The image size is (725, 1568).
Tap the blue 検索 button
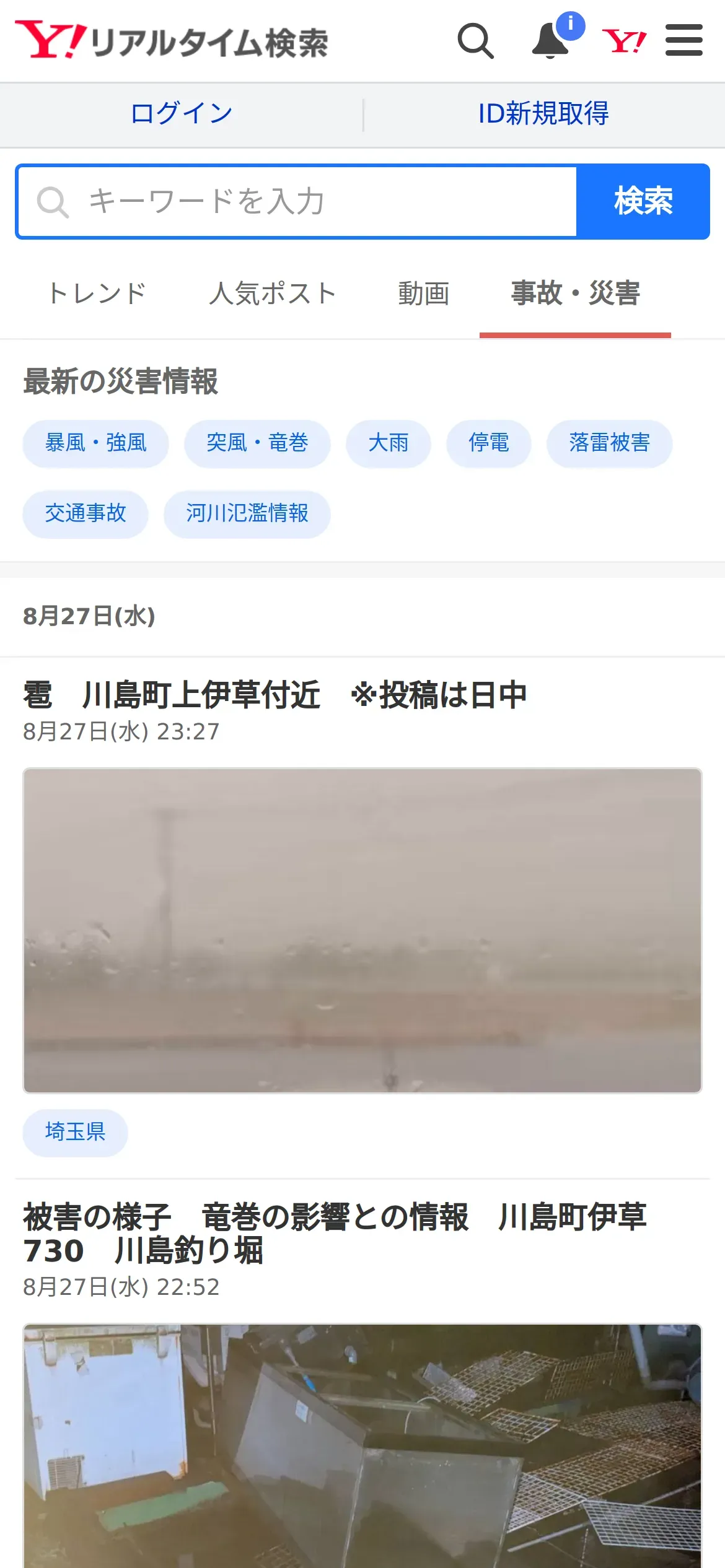click(x=643, y=201)
